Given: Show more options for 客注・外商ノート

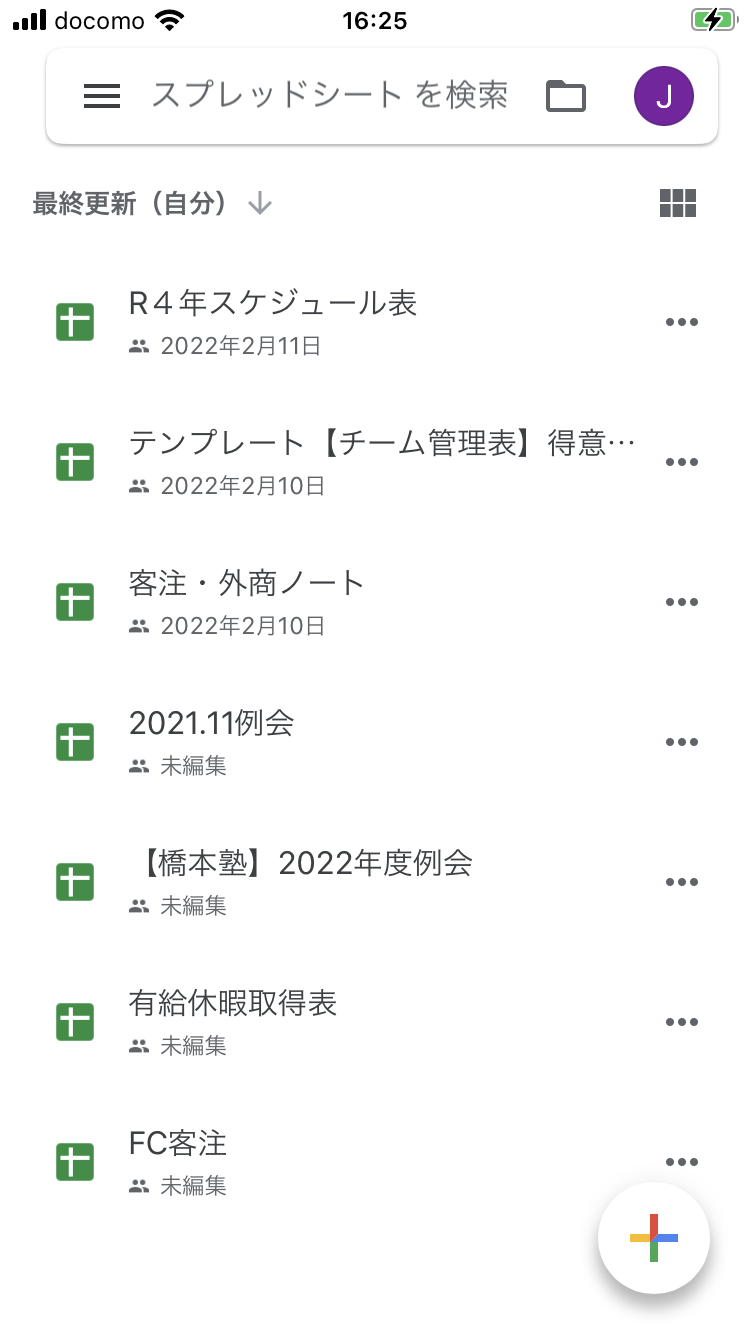Looking at the screenshot, I should click(681, 602).
